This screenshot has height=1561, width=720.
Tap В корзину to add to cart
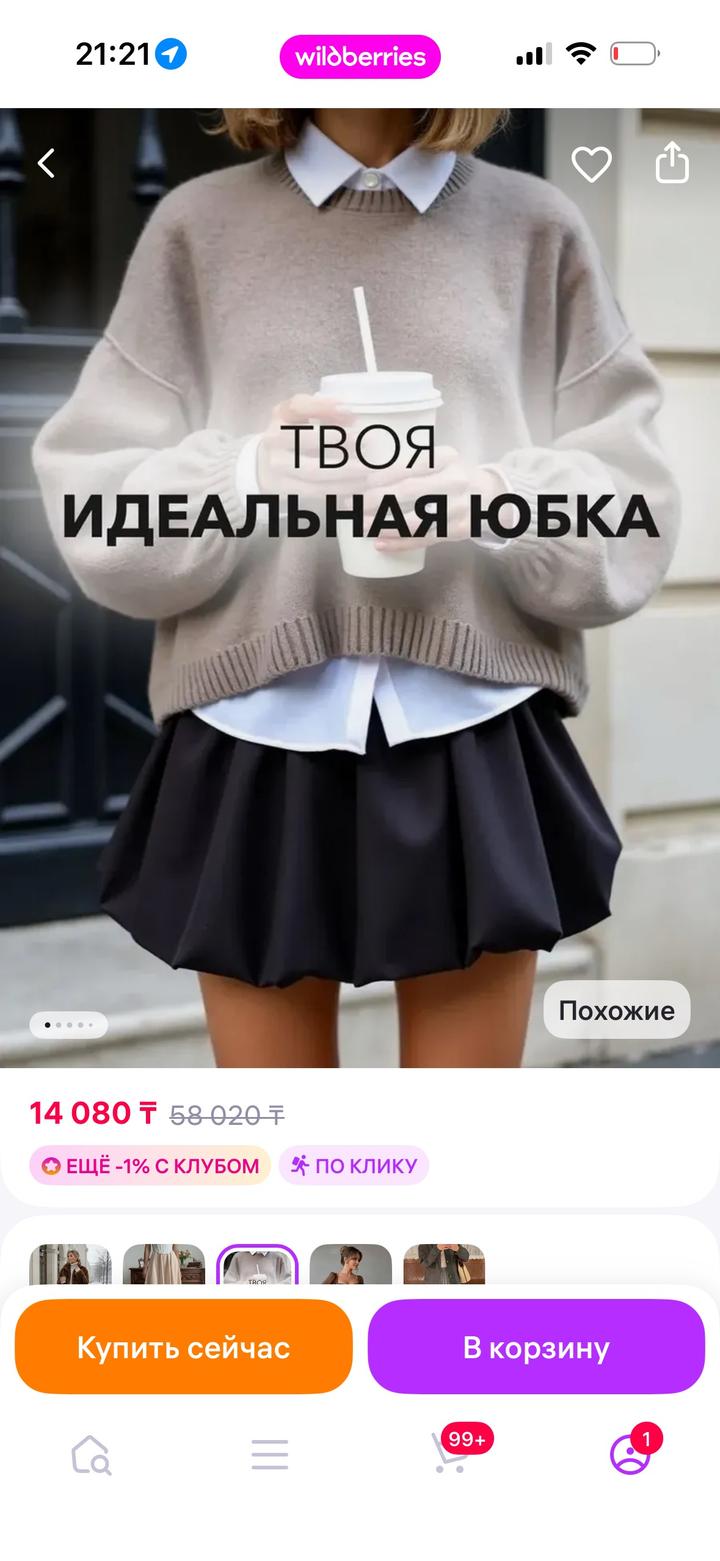(x=536, y=1347)
